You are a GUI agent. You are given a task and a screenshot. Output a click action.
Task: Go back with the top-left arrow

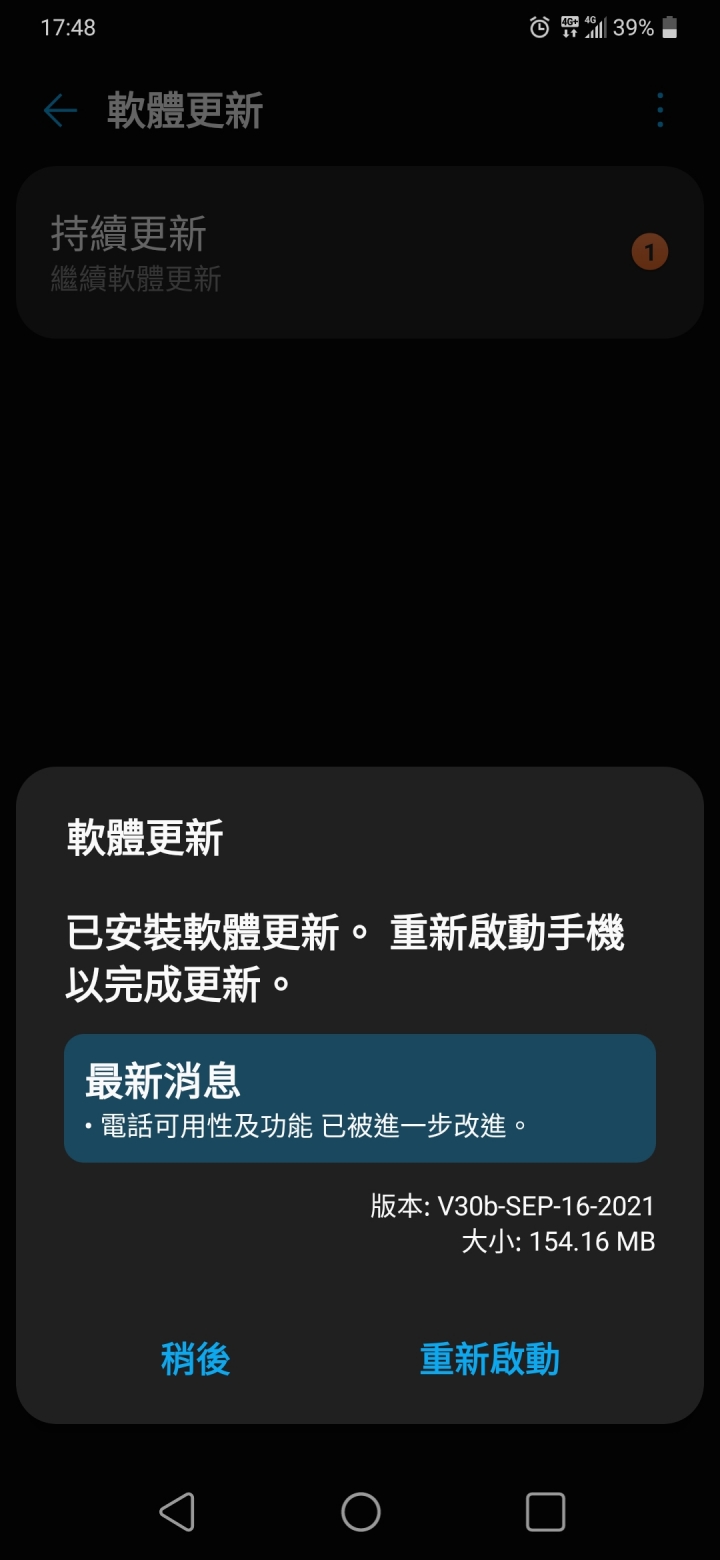click(60, 111)
